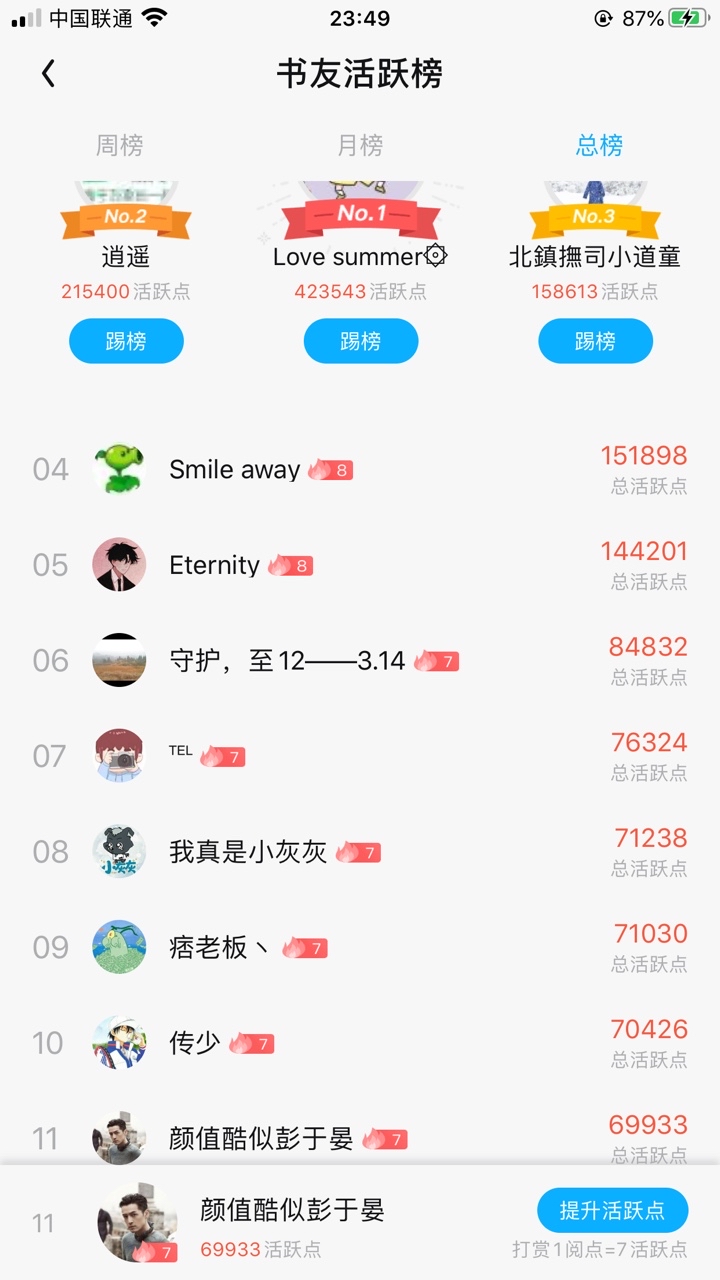Tap 踢榜 button under 北鎮撫司小道童
Screen dimensions: 720x1280
pyautogui.click(x=595, y=341)
